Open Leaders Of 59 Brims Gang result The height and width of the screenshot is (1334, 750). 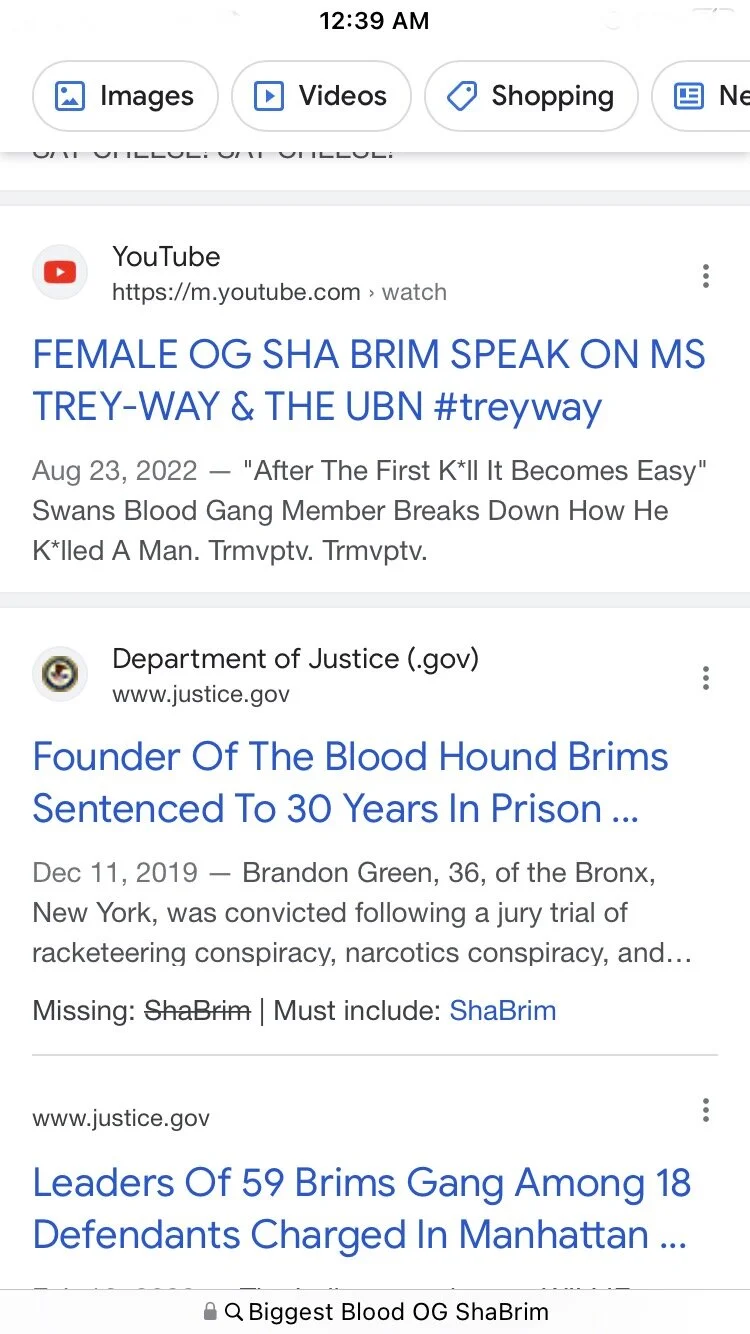(x=360, y=1208)
